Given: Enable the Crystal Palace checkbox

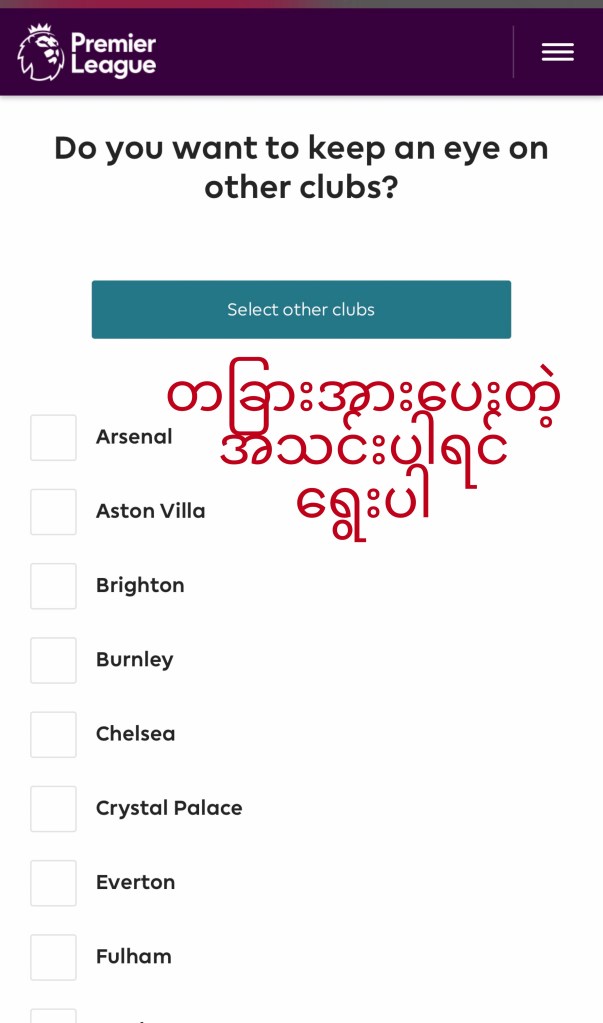Looking at the screenshot, I should (x=53, y=808).
